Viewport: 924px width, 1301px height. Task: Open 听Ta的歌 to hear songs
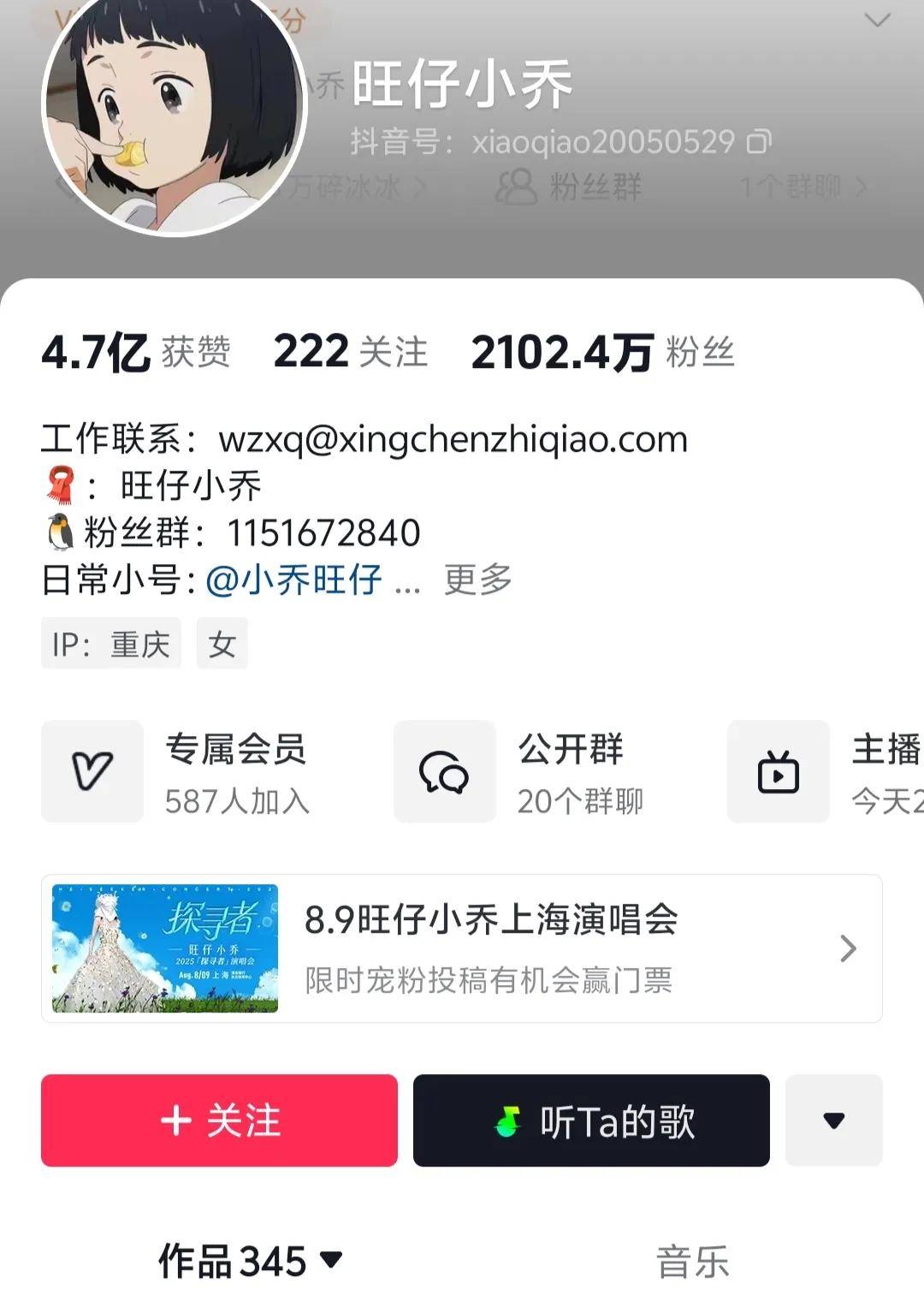coord(591,1120)
